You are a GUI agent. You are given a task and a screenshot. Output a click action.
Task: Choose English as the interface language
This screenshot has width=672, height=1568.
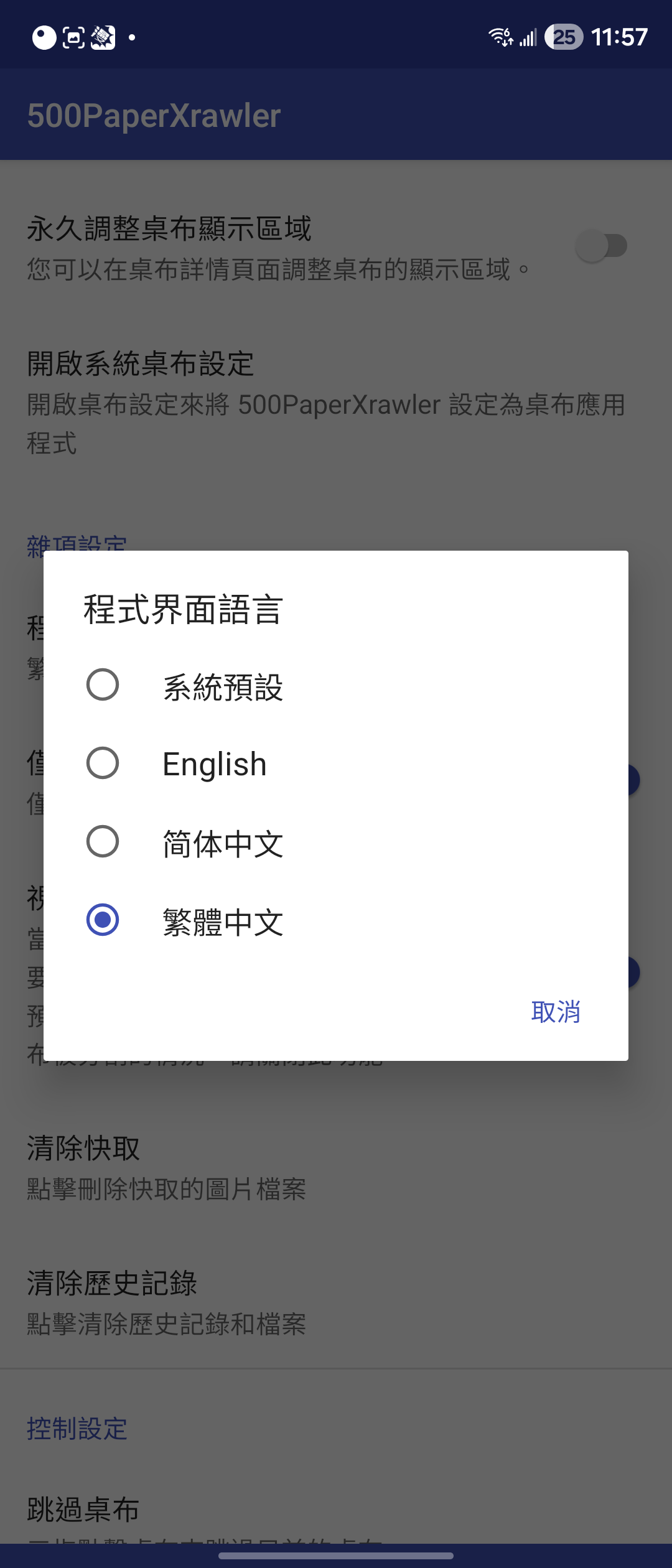(103, 763)
